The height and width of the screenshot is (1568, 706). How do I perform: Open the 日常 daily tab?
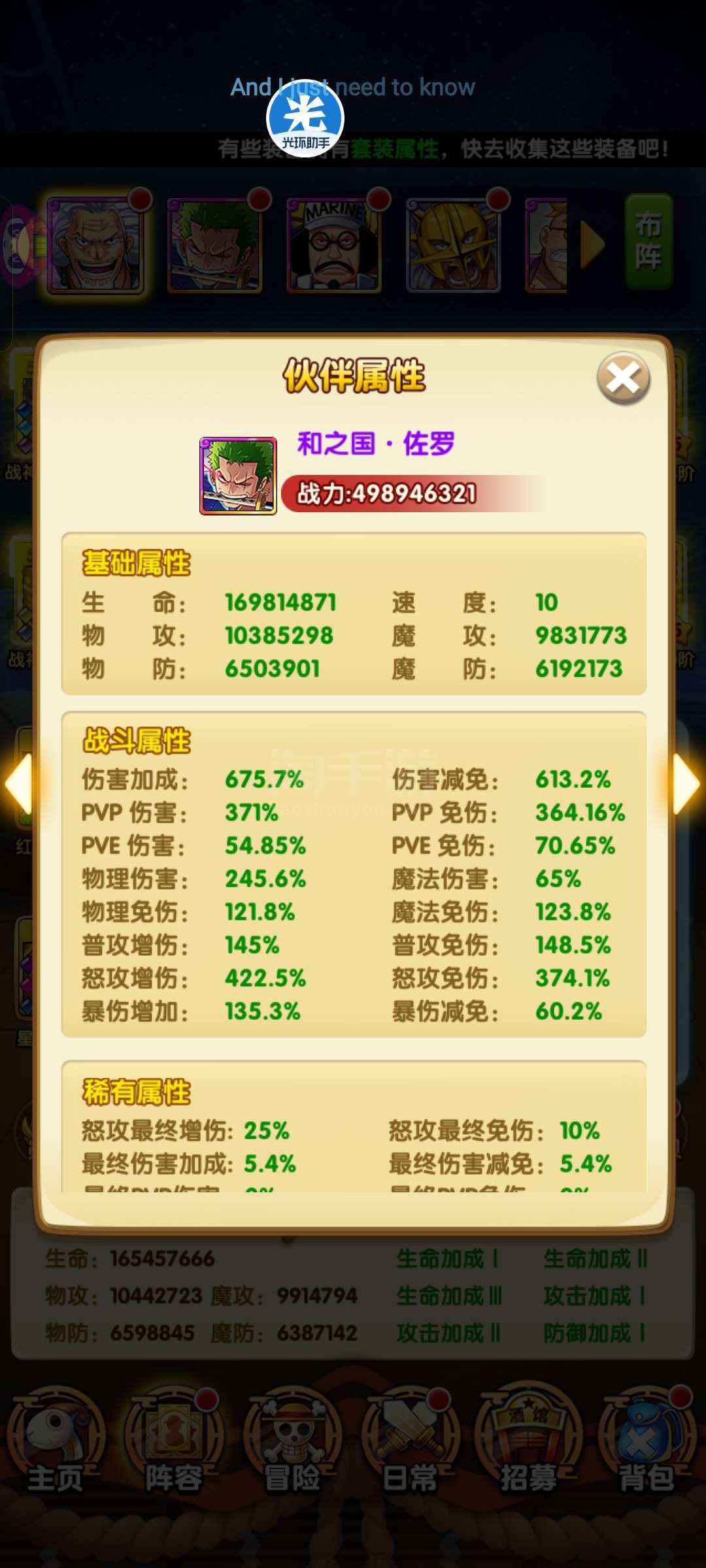[x=411, y=1444]
